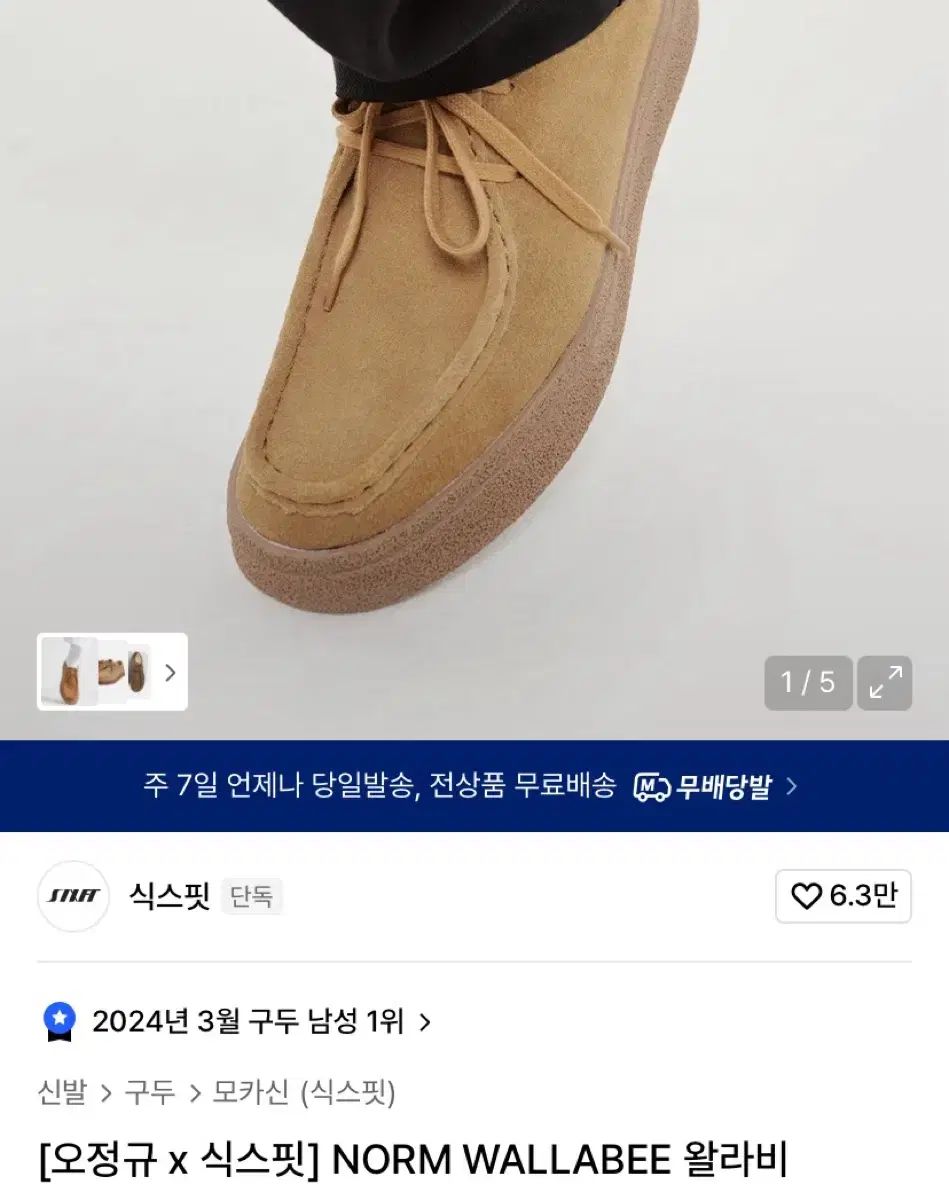Viewport: 949px width, 1200px height.
Task: Open the 구두 category breadcrumb
Action: coord(150,1092)
